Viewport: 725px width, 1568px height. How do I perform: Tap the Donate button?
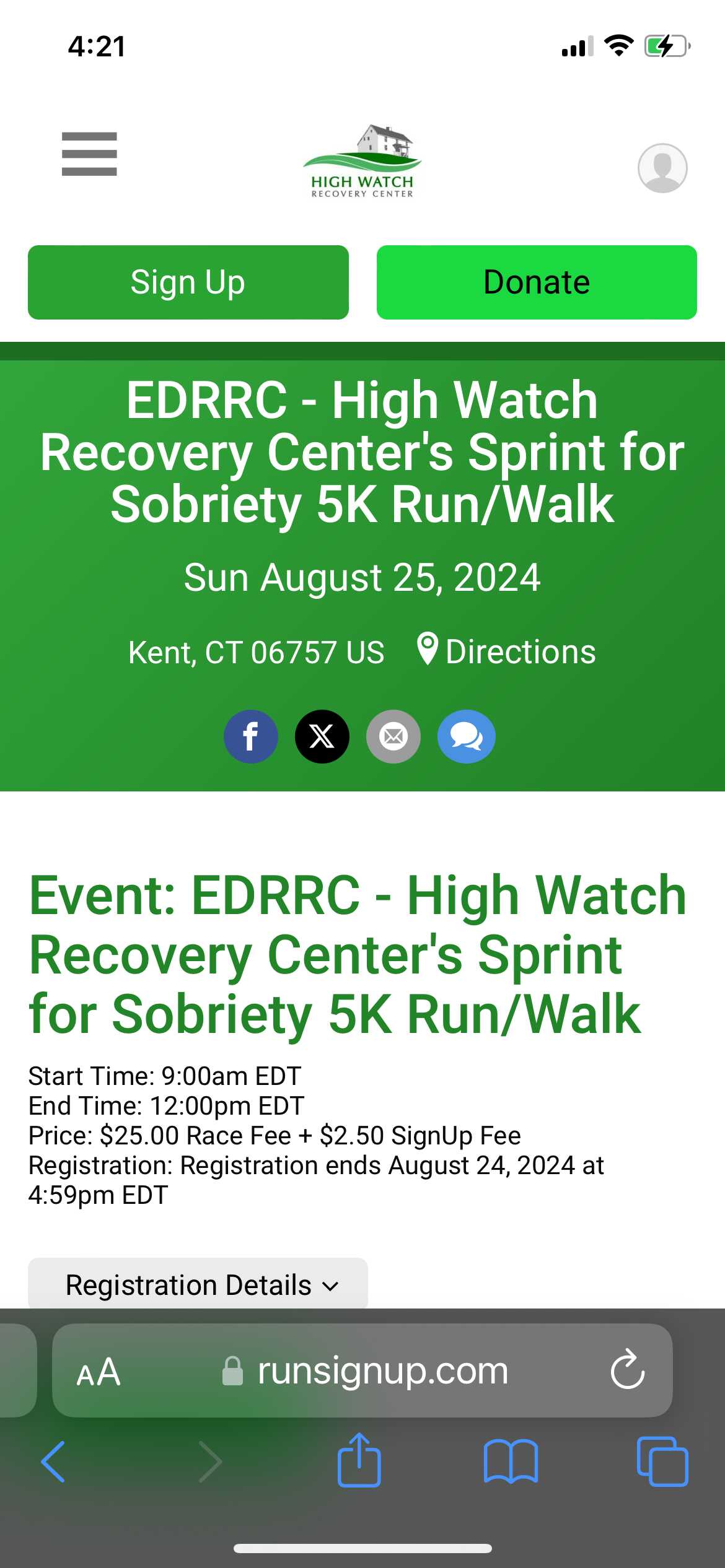pos(537,282)
